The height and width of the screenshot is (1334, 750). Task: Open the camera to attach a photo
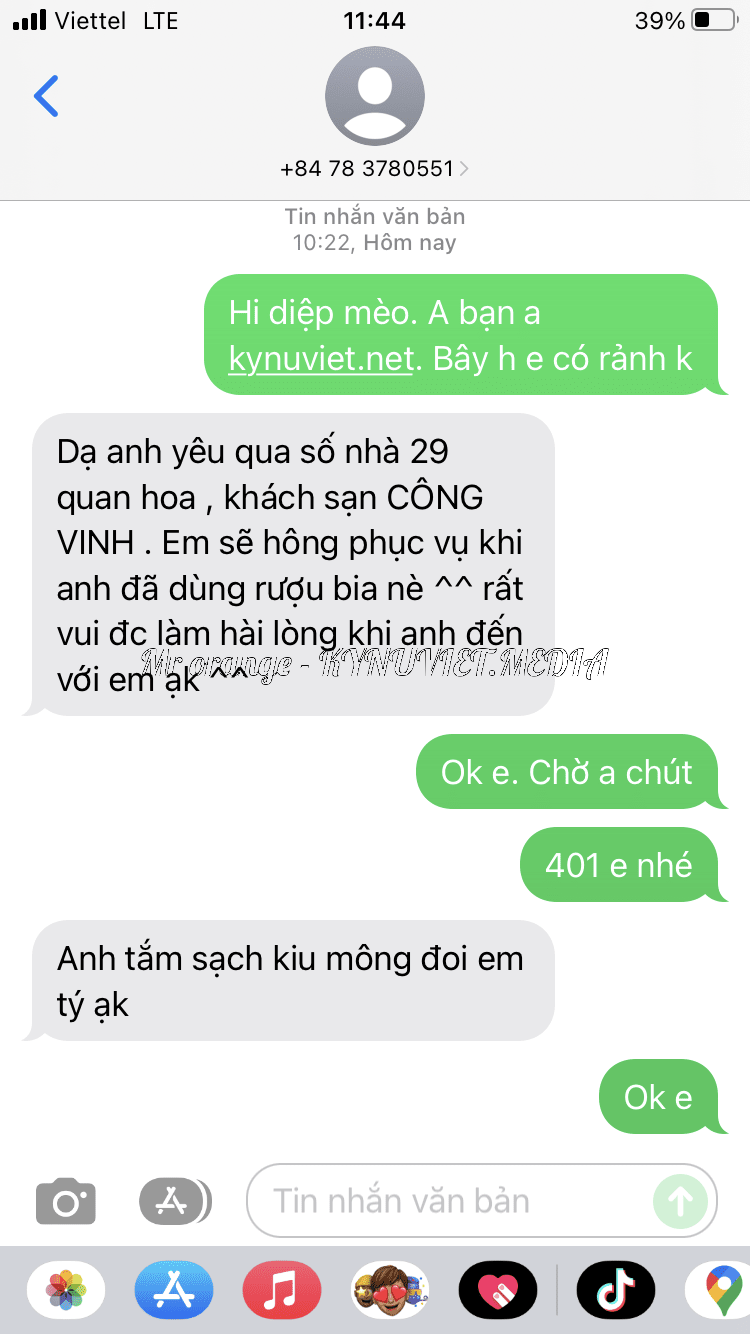(66, 1200)
